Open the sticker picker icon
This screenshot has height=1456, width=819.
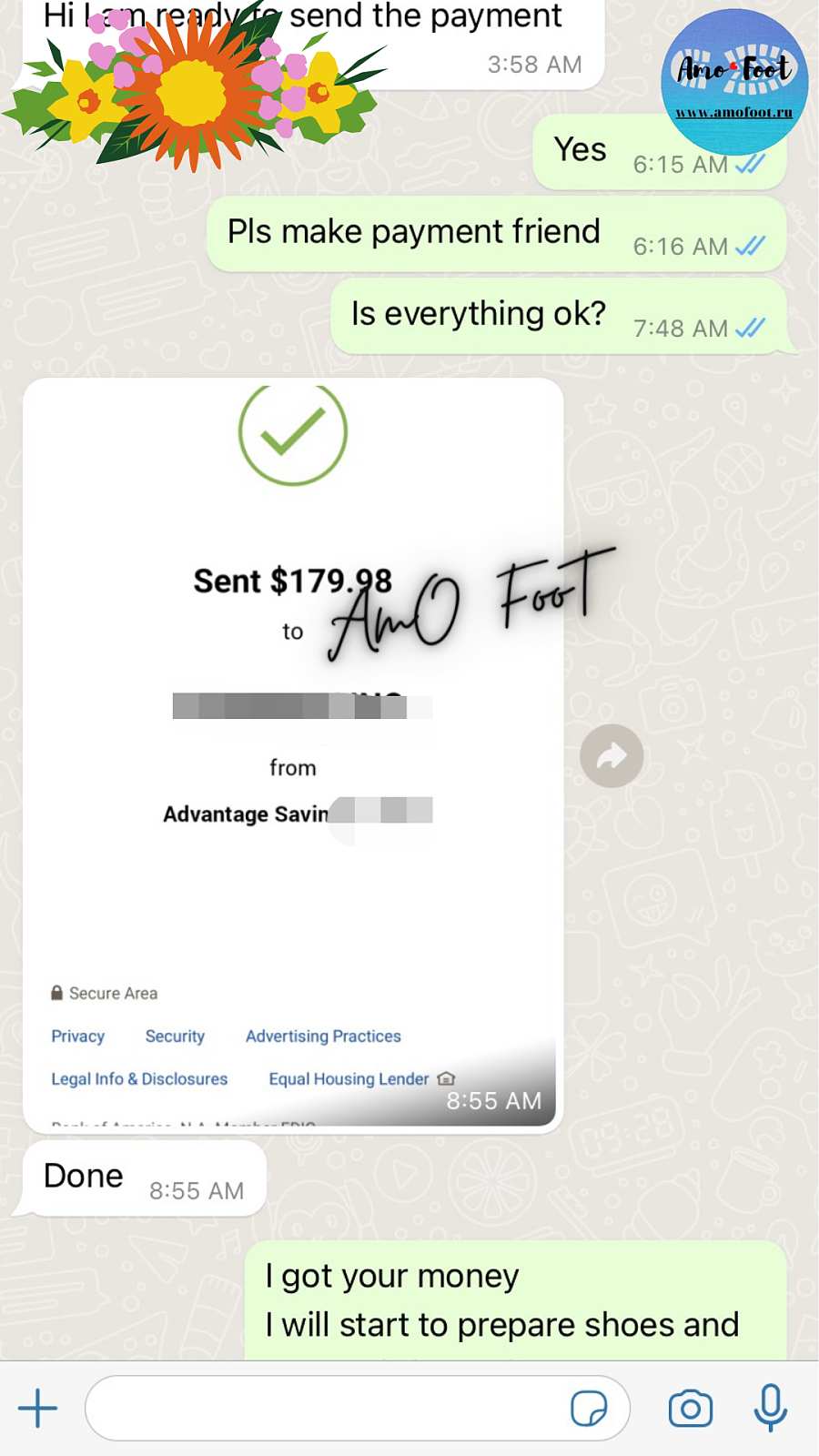point(589,1408)
